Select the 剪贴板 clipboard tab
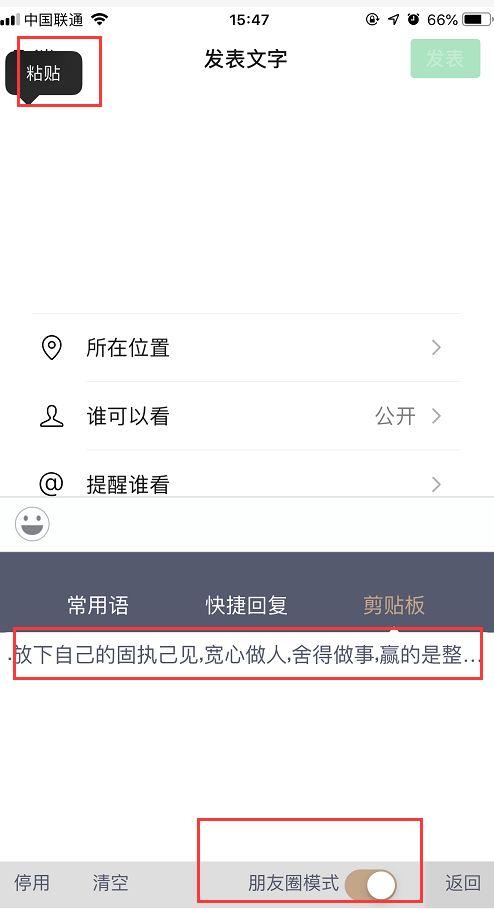 (x=394, y=605)
